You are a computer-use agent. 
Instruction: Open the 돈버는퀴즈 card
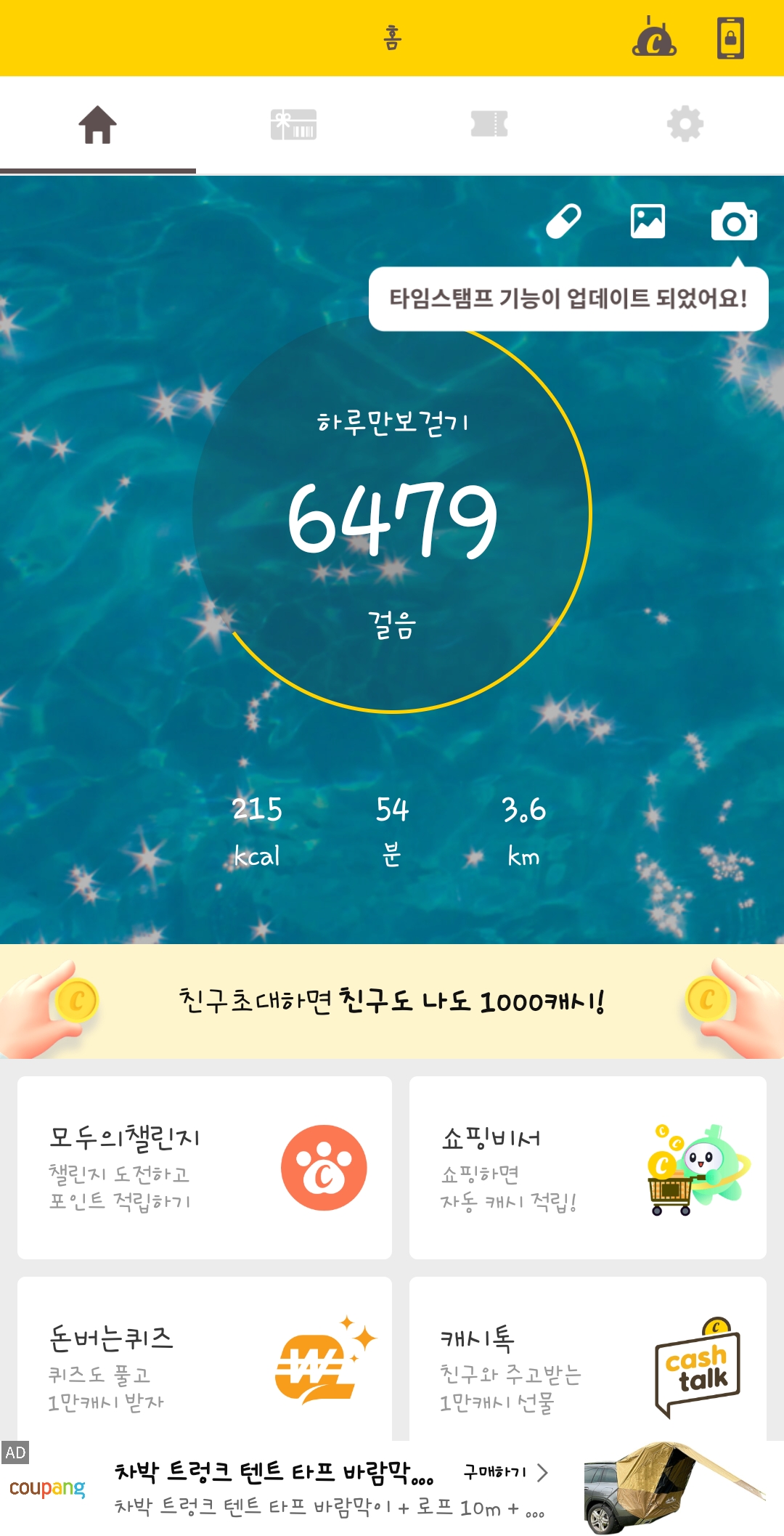tap(205, 1360)
